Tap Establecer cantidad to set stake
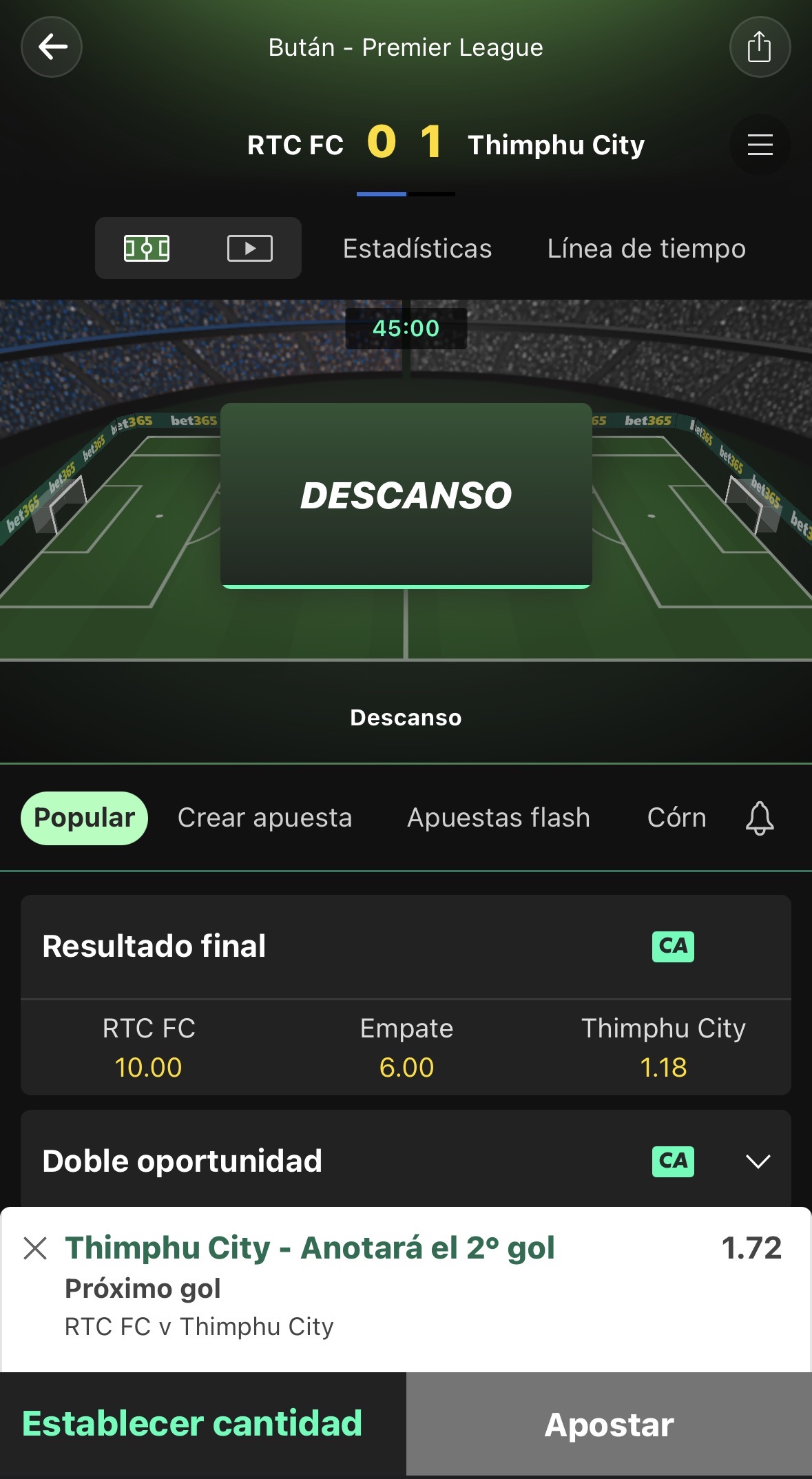The width and height of the screenshot is (812, 1479). pyautogui.click(x=192, y=1423)
